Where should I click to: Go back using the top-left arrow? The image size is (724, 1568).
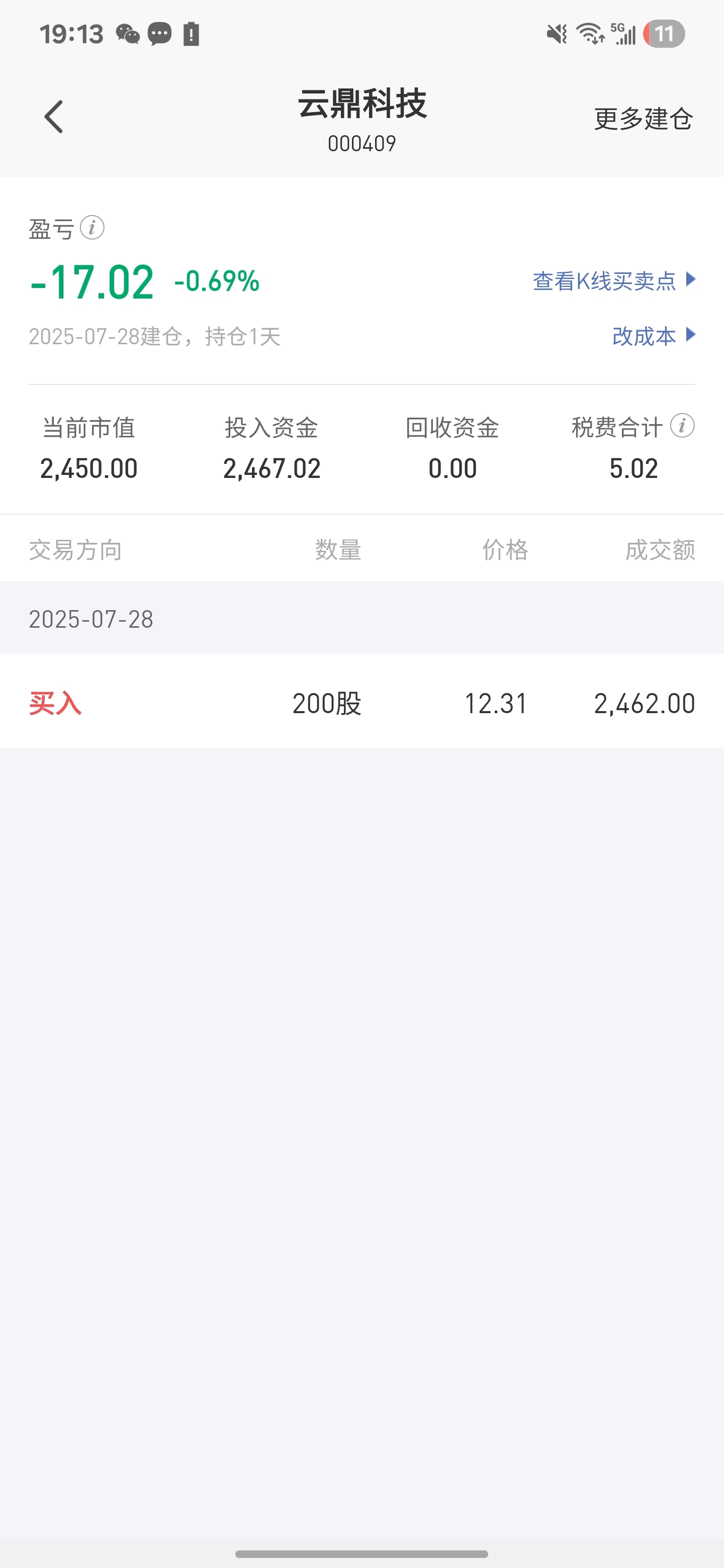(54, 117)
